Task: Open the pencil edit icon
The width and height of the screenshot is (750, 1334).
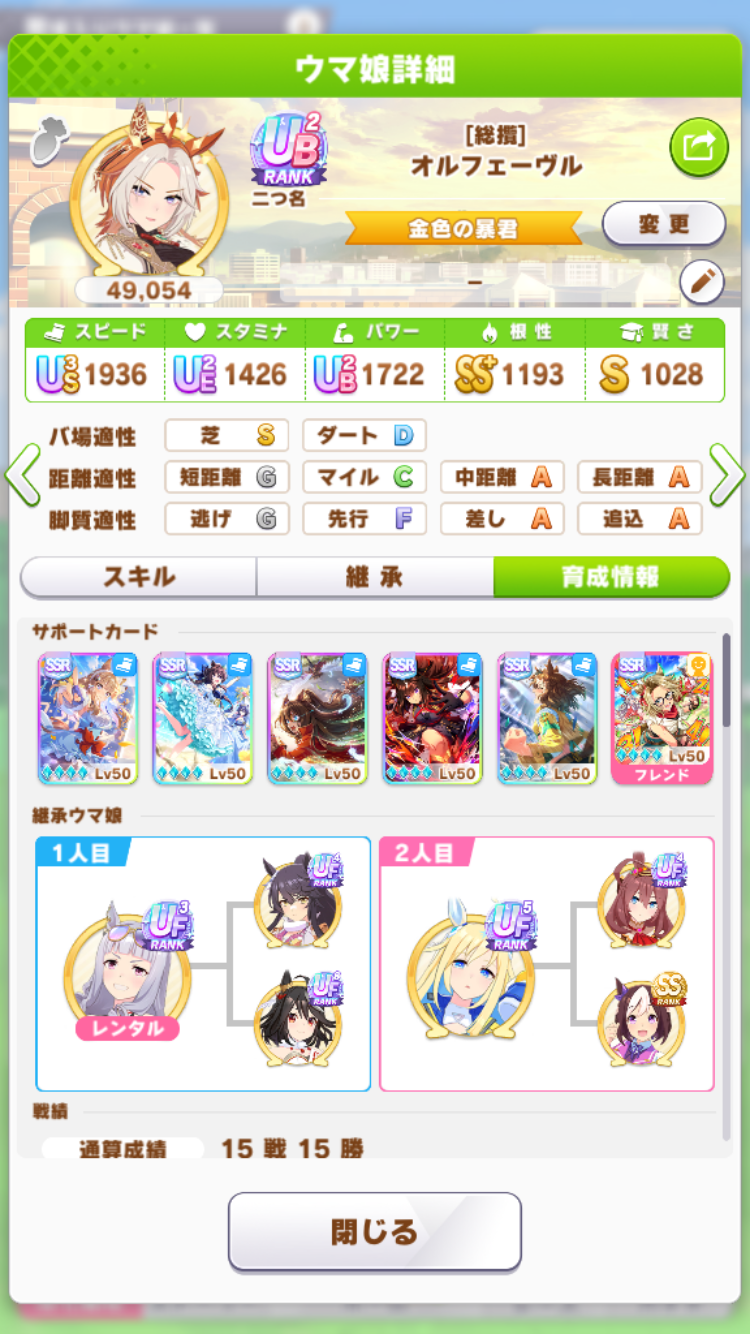Action: point(701,284)
